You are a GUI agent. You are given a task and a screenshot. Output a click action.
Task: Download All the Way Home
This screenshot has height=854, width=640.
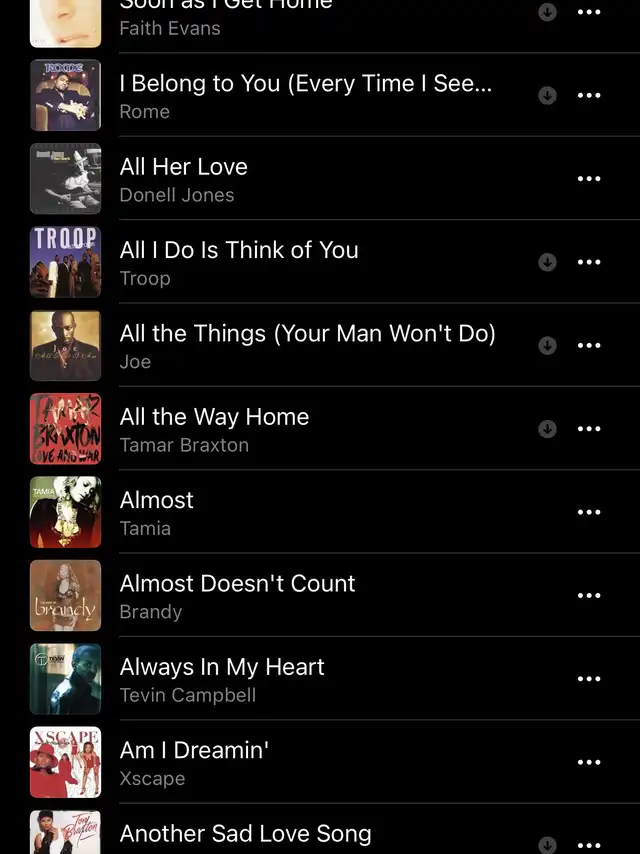click(547, 429)
